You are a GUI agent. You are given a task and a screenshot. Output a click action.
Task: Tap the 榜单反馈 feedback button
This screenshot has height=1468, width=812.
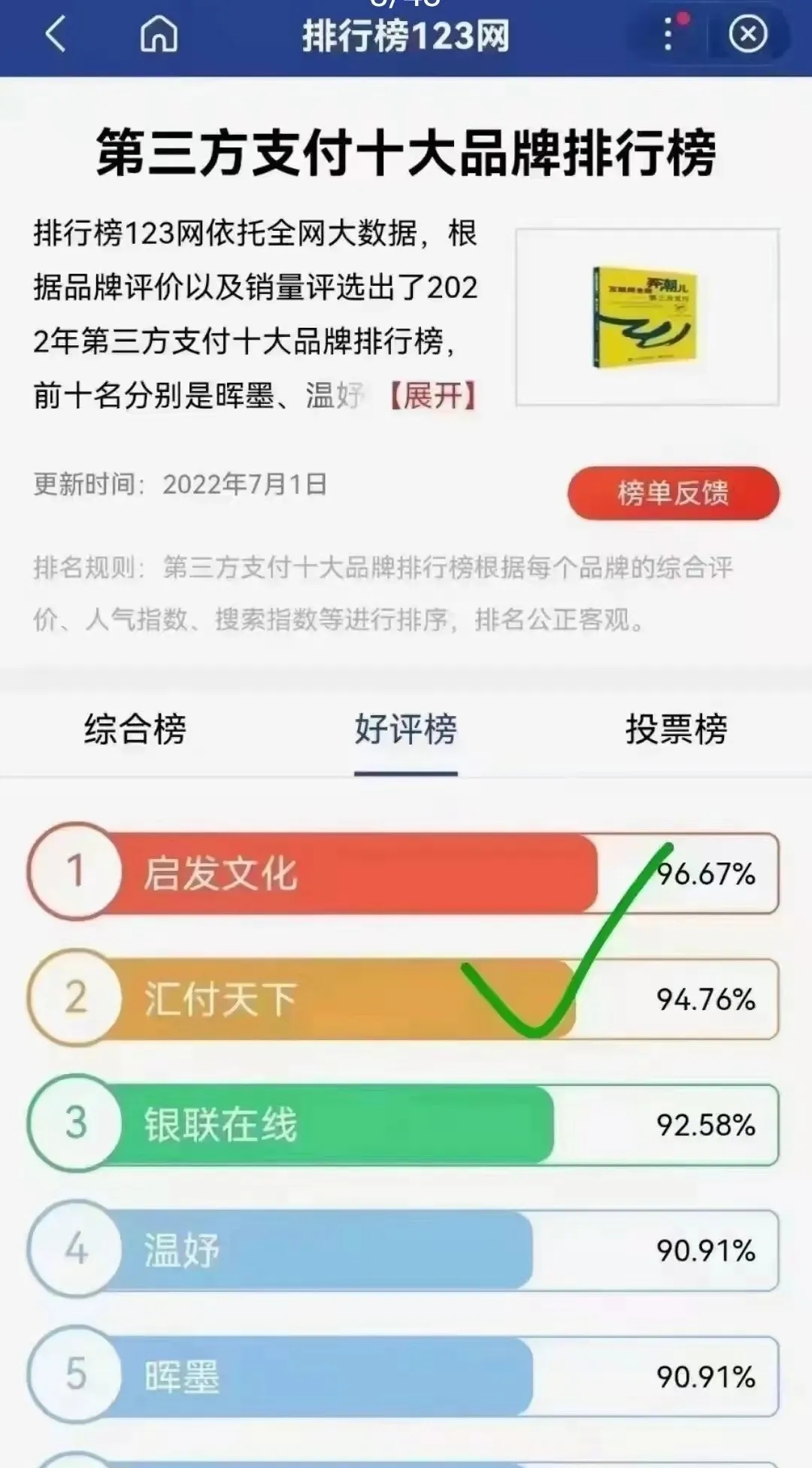tap(673, 493)
